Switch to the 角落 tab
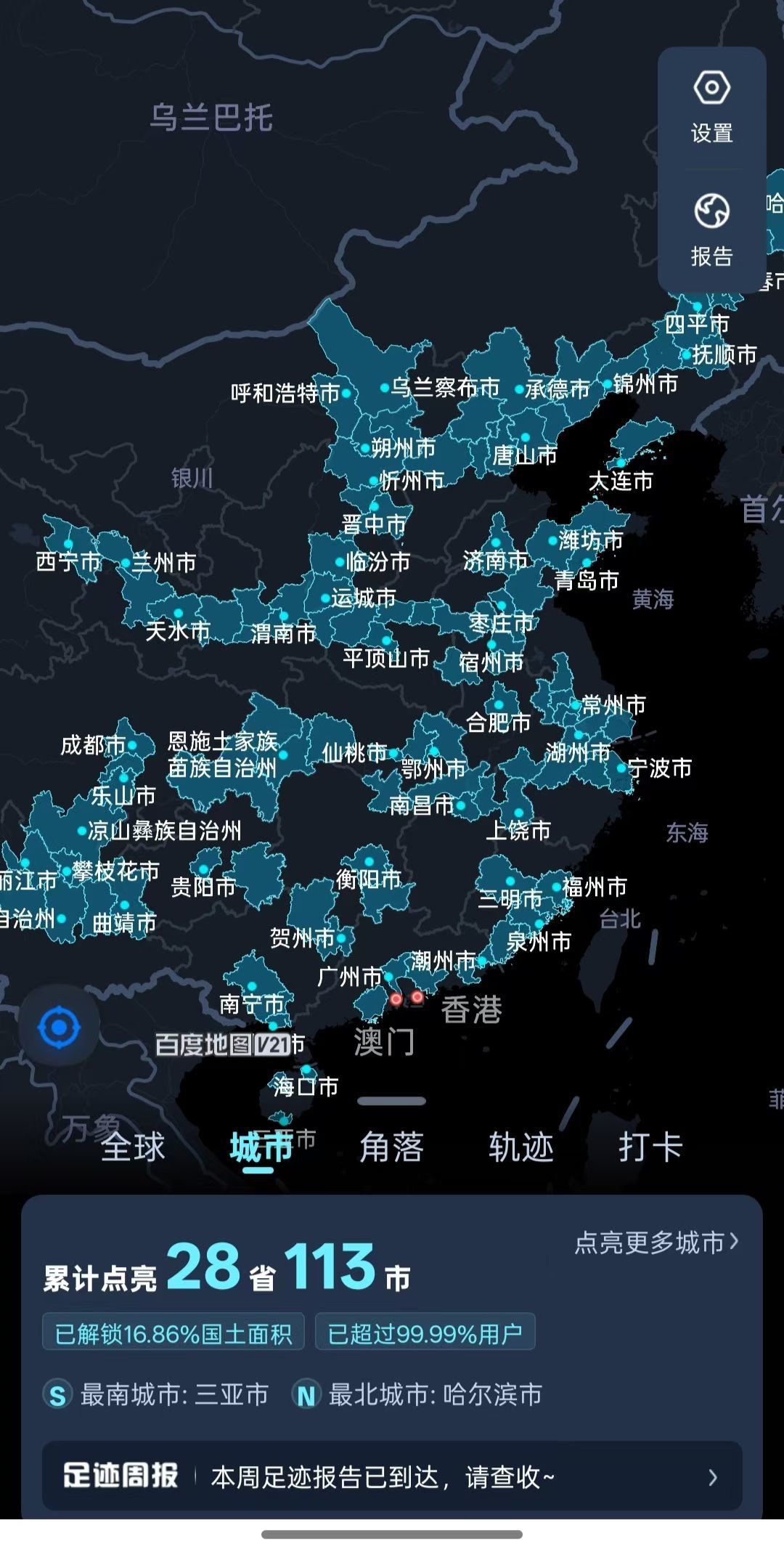This screenshot has height=1554, width=784. point(391,1147)
